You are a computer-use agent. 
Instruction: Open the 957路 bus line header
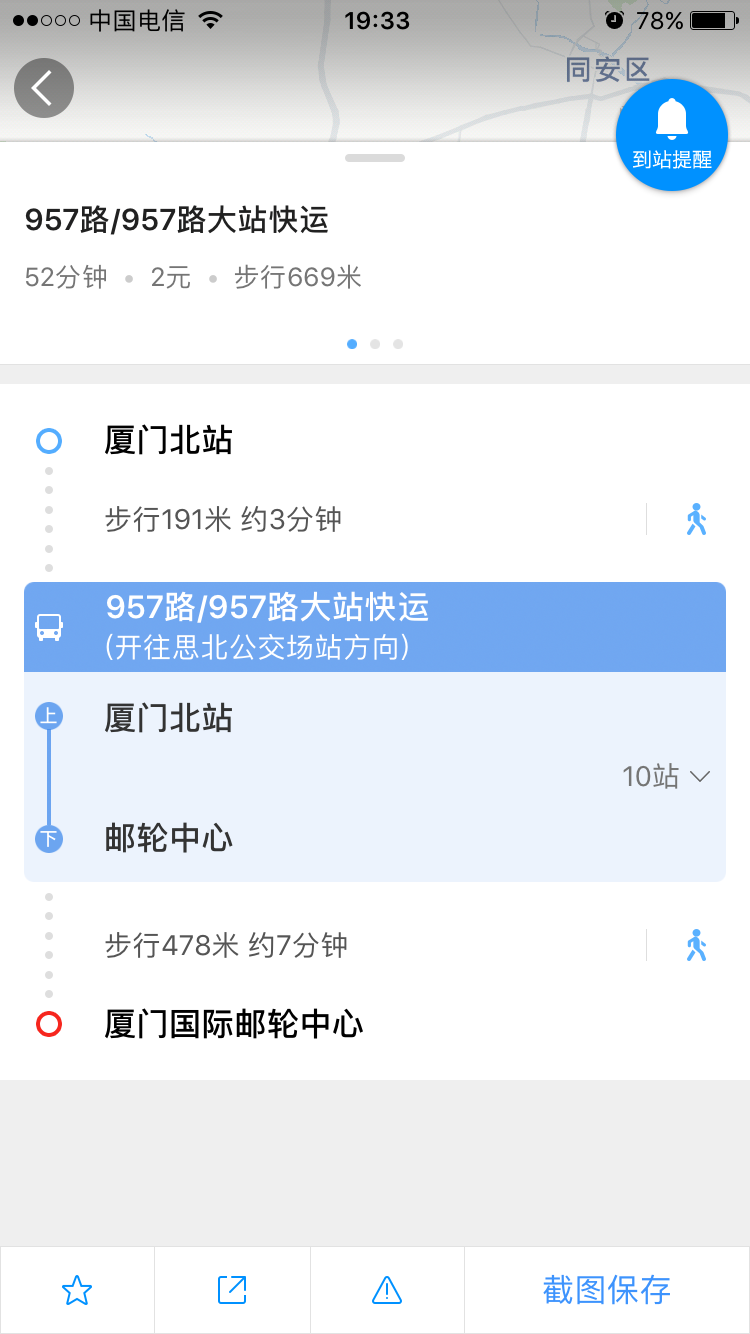375,627
